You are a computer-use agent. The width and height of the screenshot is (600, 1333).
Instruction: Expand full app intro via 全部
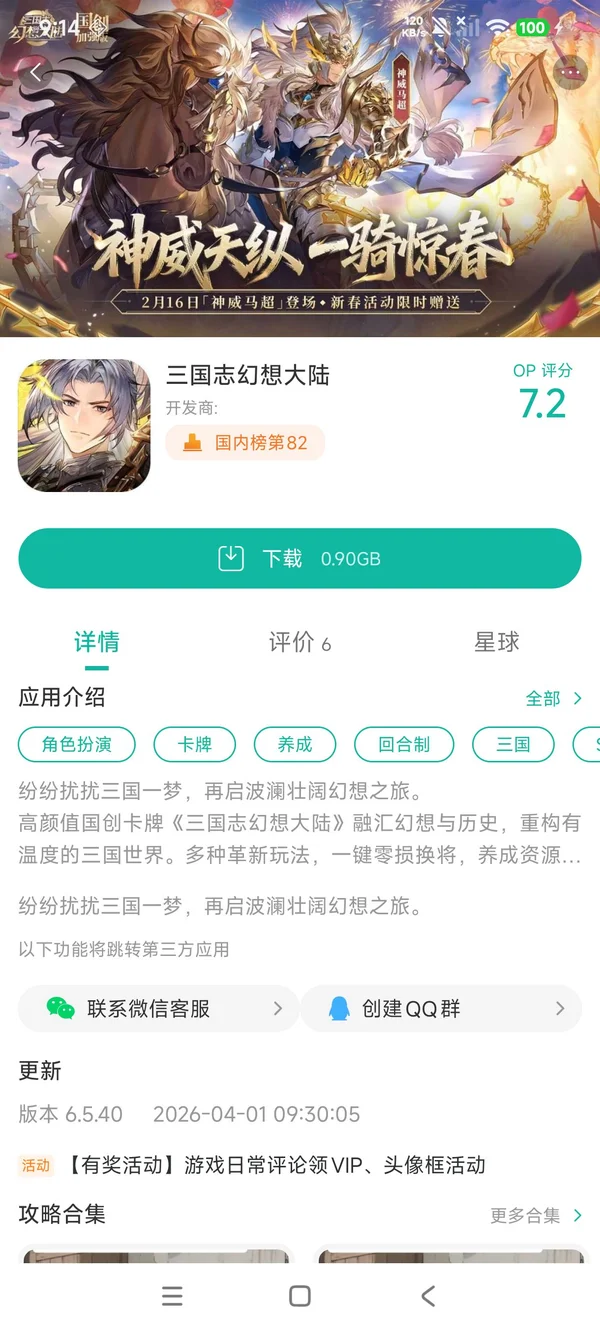point(553,698)
